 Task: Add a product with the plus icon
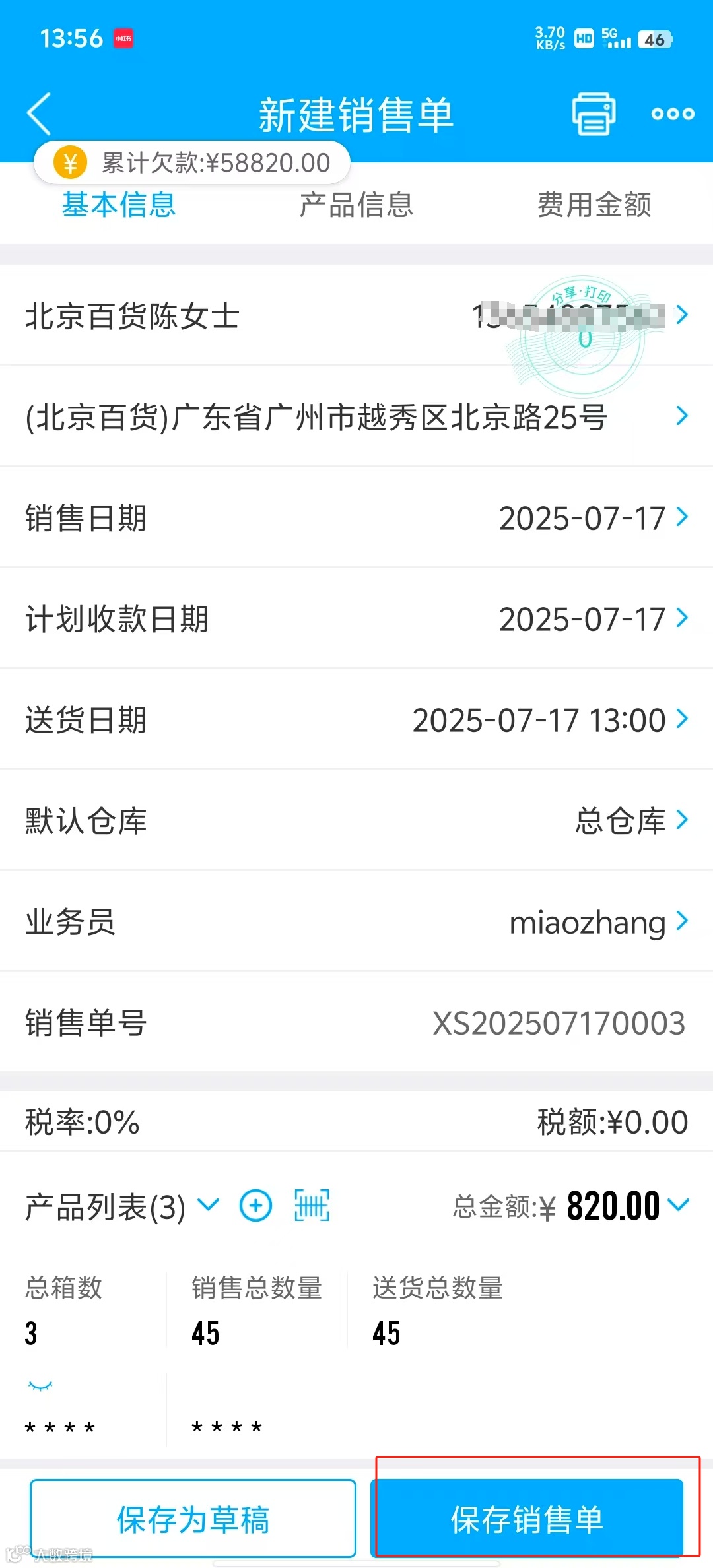click(x=255, y=1206)
